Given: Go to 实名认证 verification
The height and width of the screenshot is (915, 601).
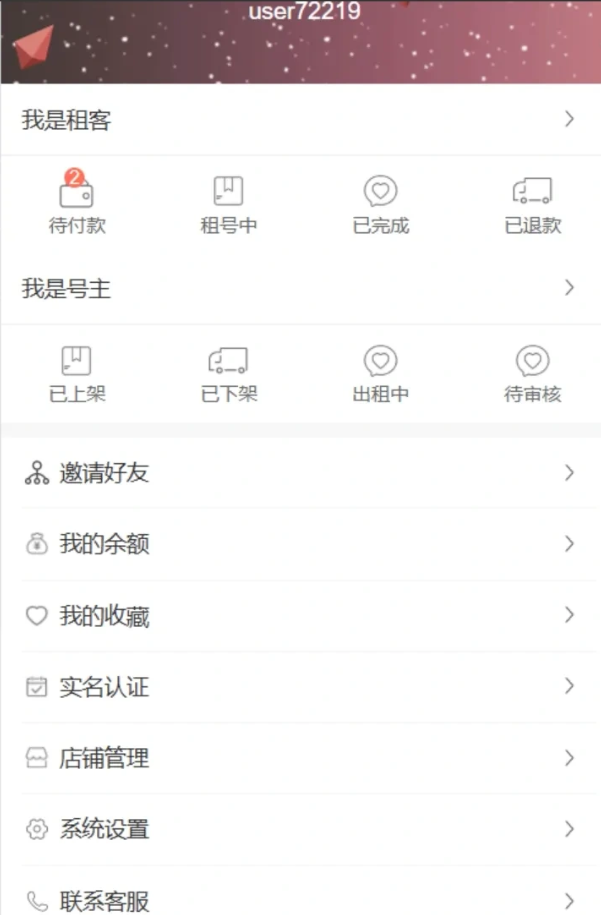Looking at the screenshot, I should pyautogui.click(x=300, y=687).
